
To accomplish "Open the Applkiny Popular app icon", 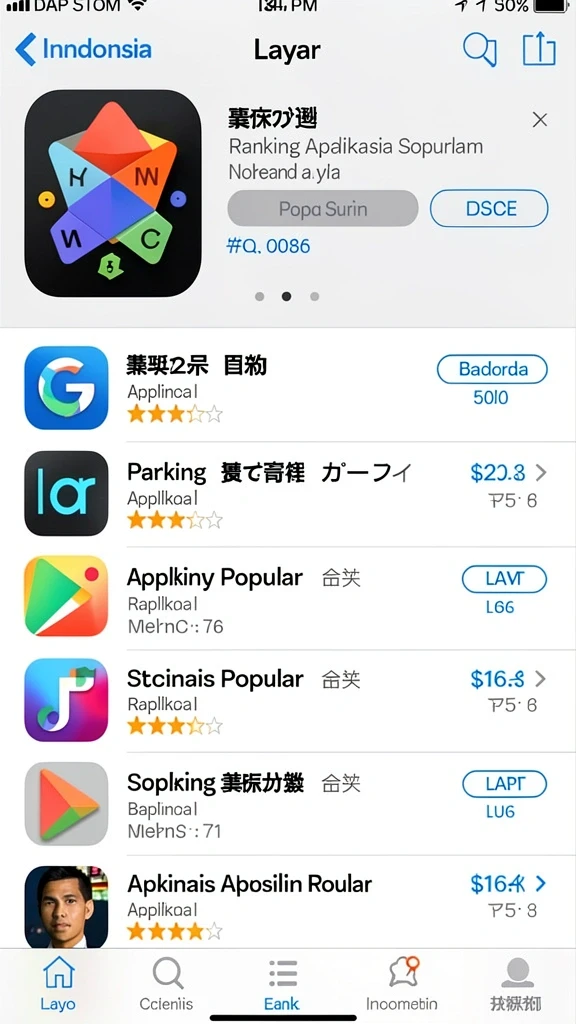I will click(x=66, y=596).
